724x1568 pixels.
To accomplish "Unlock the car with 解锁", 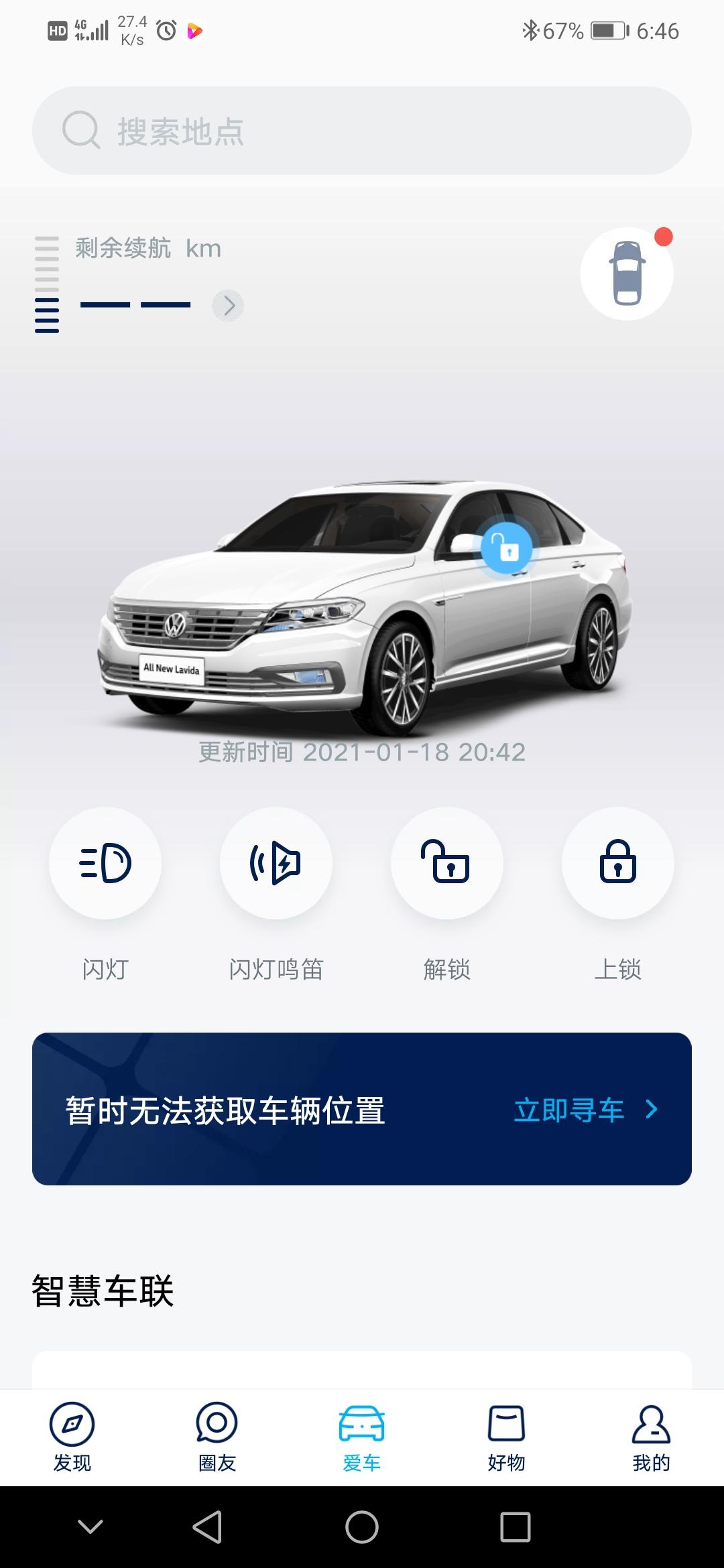I will click(446, 863).
